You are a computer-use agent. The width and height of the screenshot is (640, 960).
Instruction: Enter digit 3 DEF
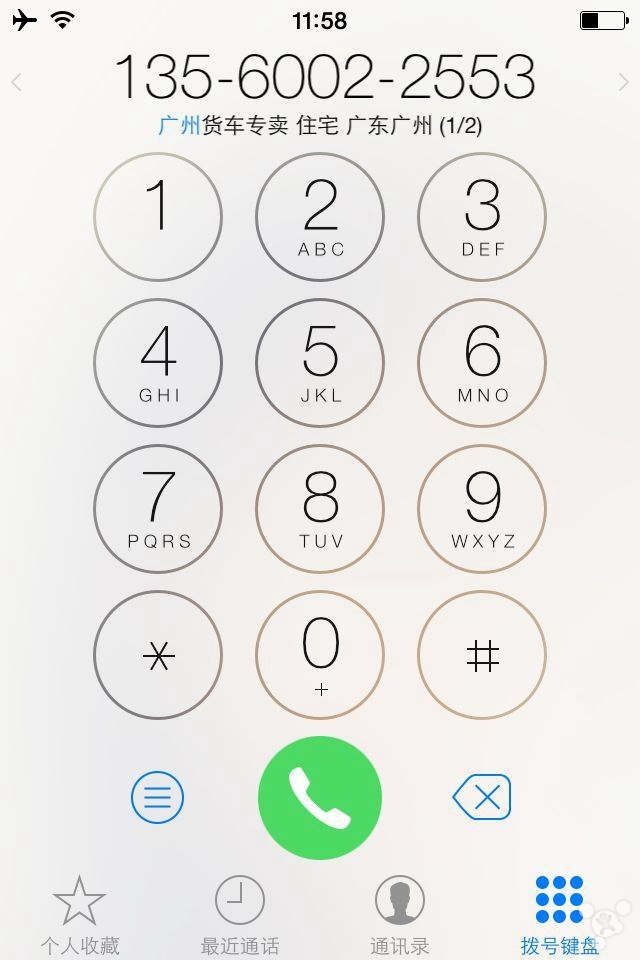point(482,217)
